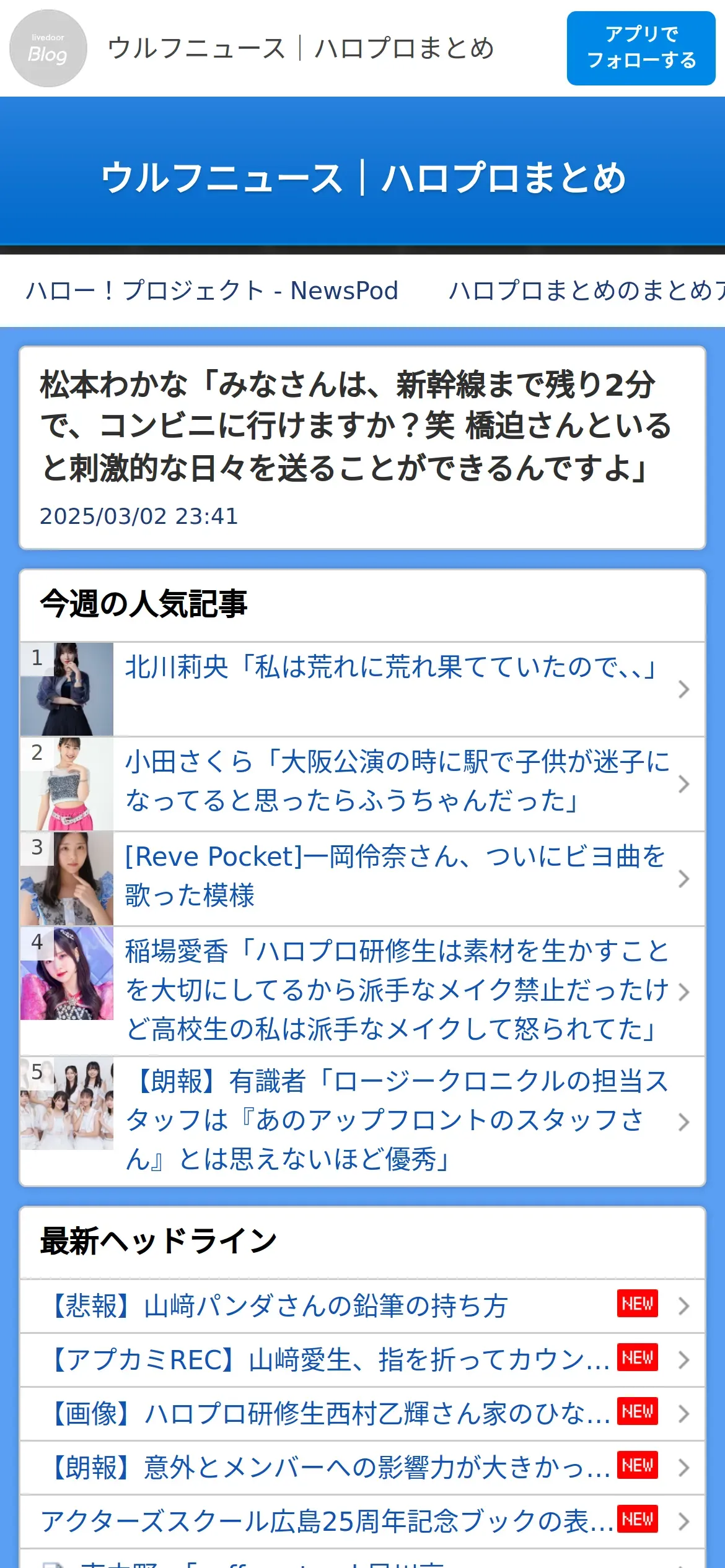
Task: View the 【画像】西村乙輝さん家のひな headline
Action: pyautogui.click(x=362, y=1414)
